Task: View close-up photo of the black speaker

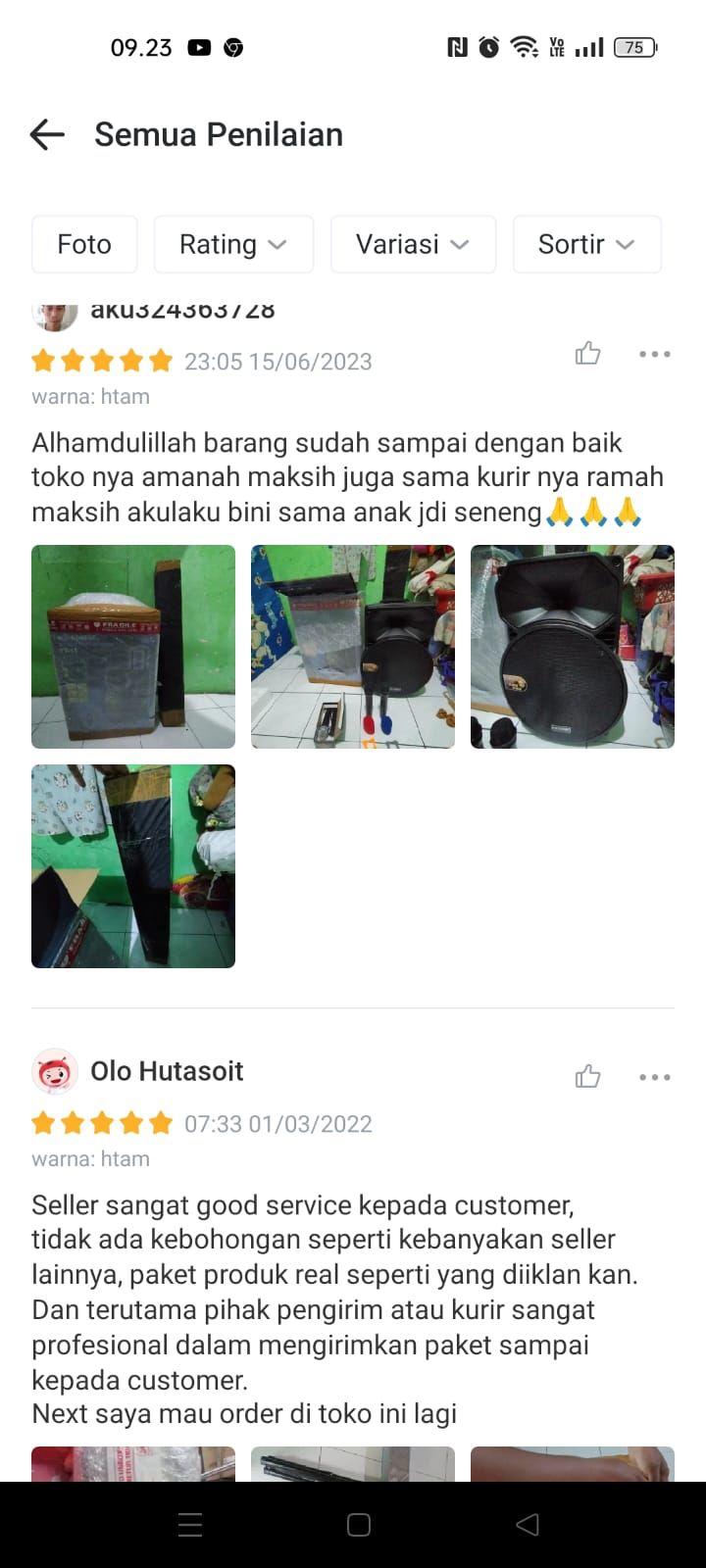Action: 573,647
